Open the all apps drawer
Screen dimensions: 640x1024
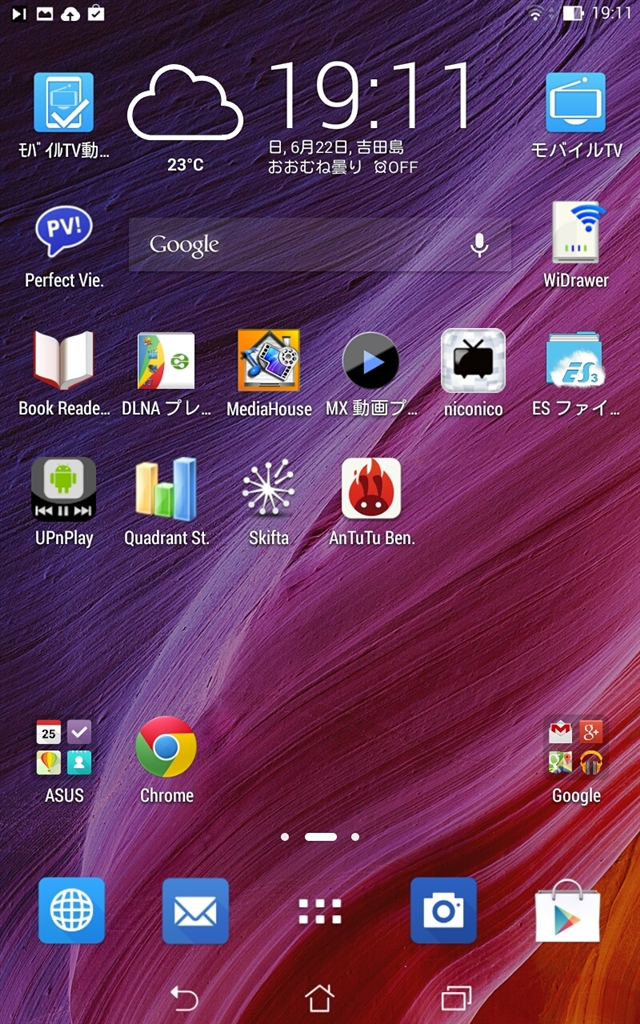tap(320, 911)
